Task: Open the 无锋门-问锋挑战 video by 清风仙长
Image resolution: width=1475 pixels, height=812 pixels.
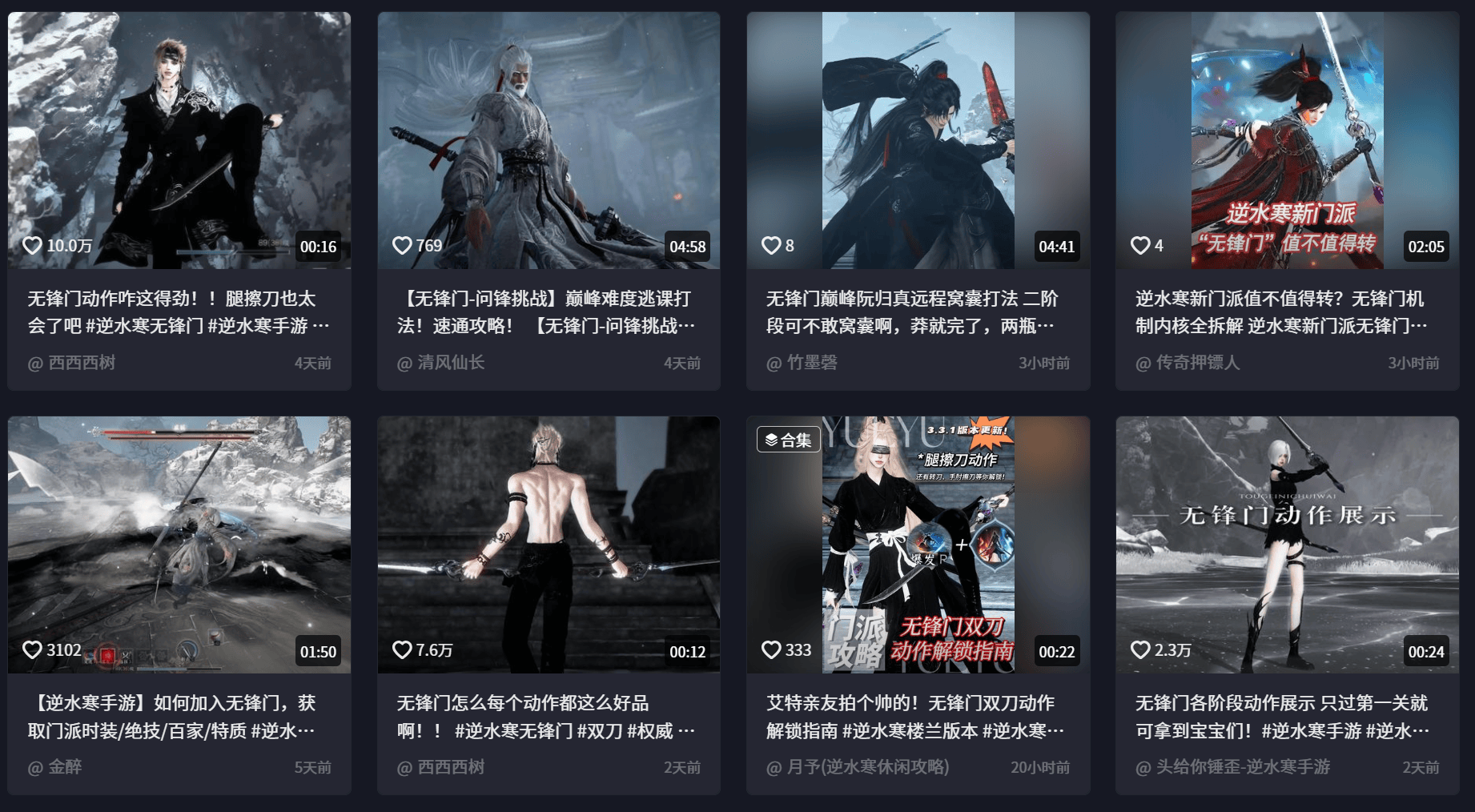Action: [x=549, y=140]
